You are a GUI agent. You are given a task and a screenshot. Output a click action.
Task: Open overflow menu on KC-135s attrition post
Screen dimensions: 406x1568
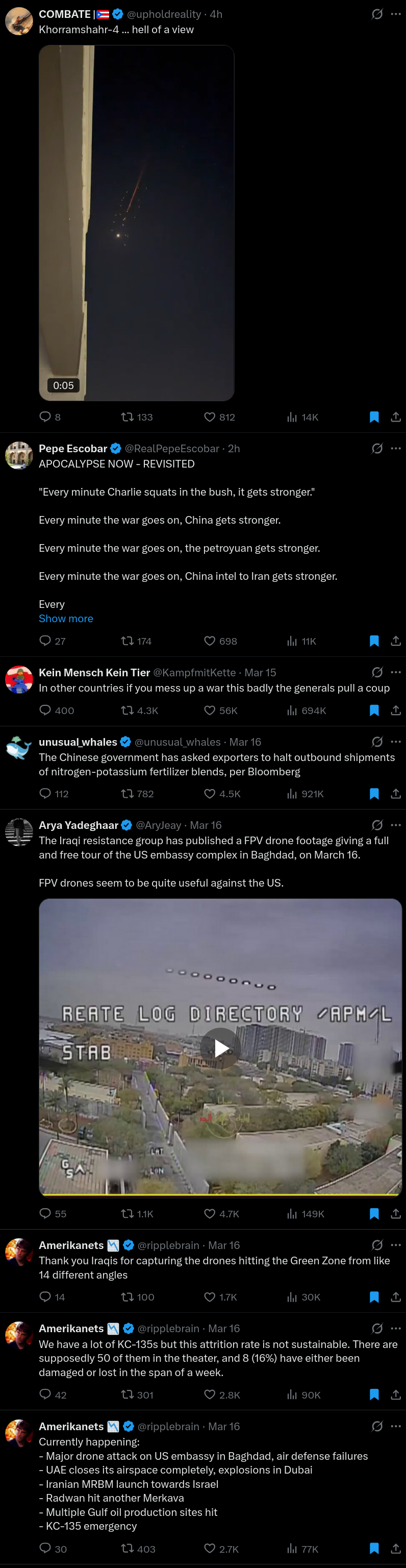click(396, 1329)
